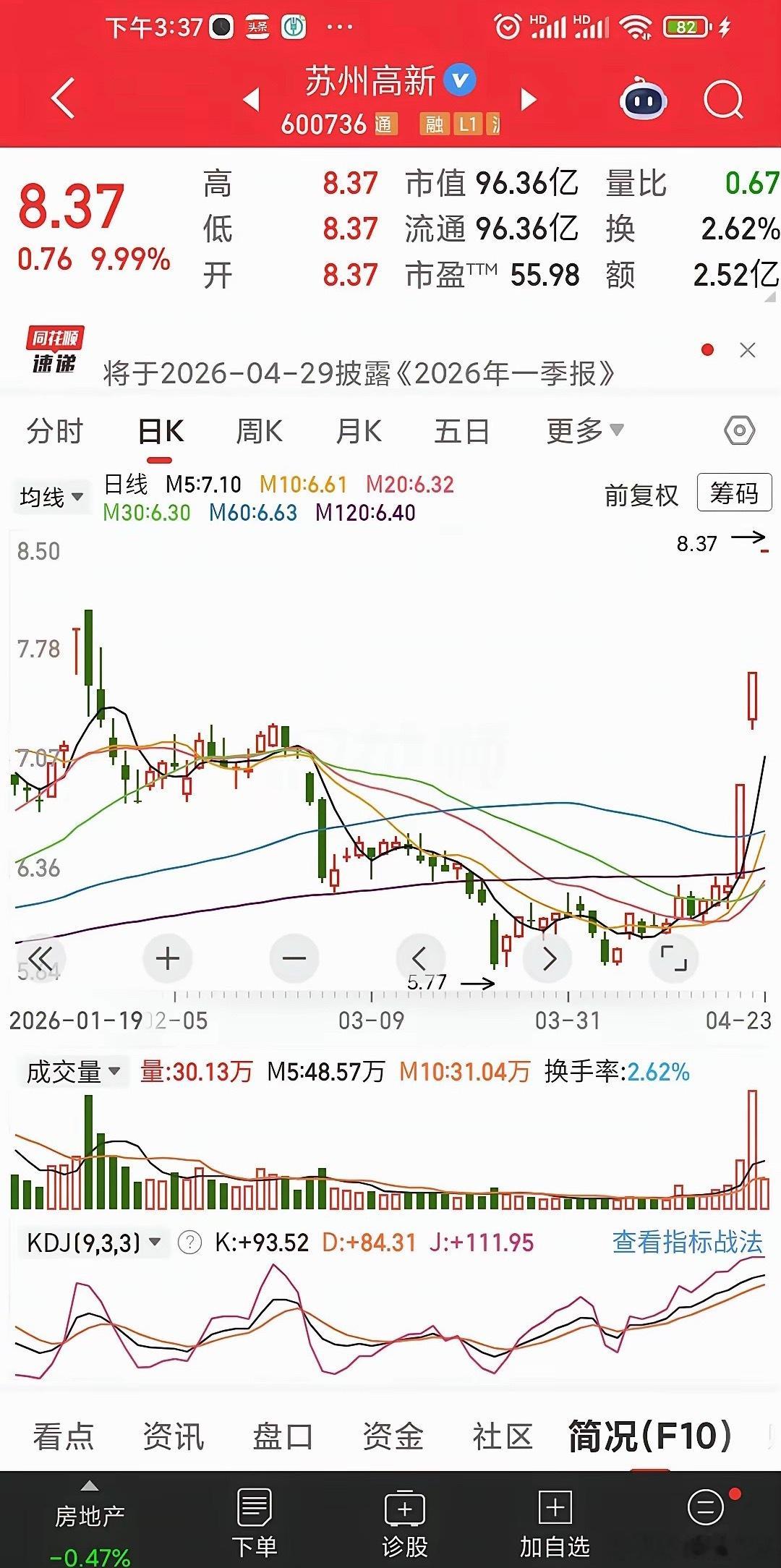Switch to the 资金 fund flow tab
The height and width of the screenshot is (1568, 781).
[389, 1436]
